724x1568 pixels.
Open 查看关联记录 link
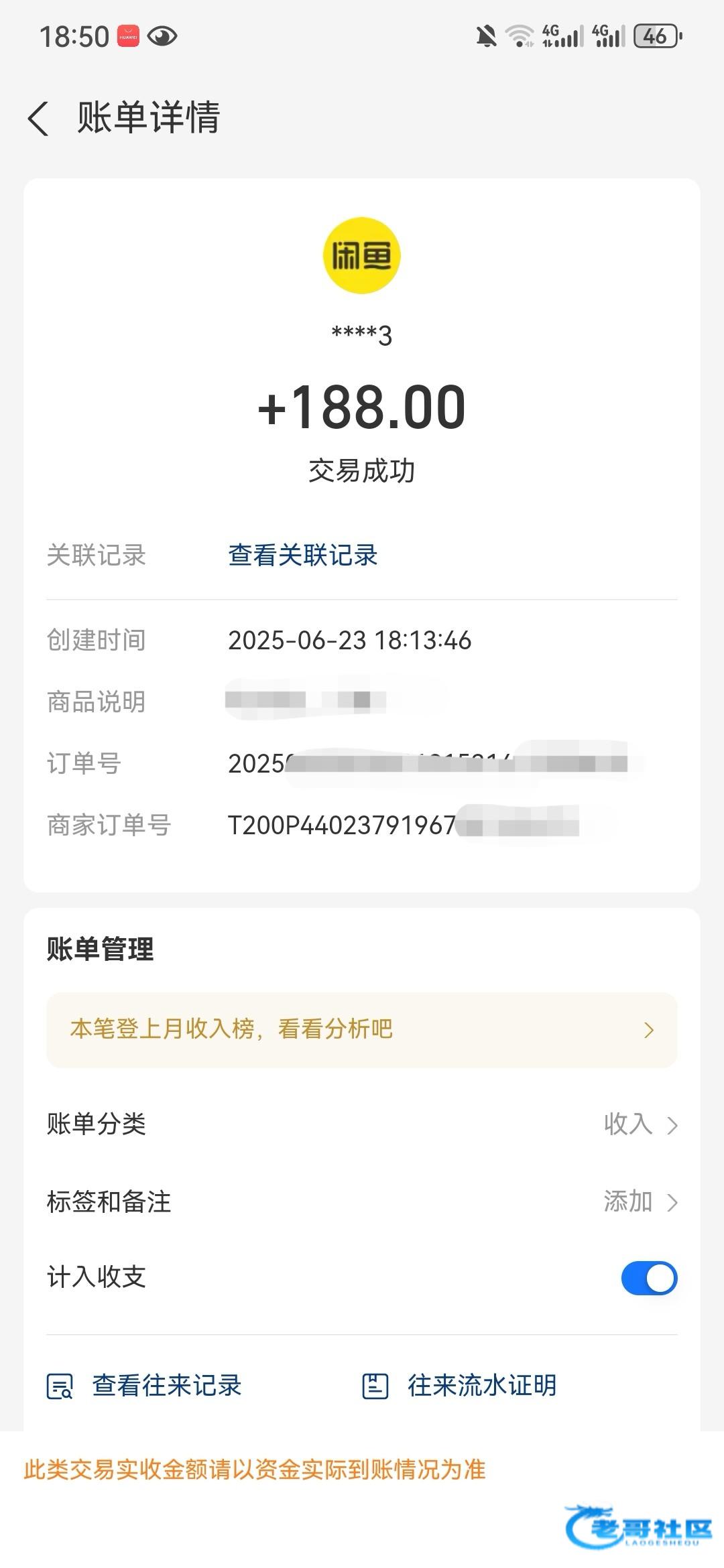(x=302, y=556)
